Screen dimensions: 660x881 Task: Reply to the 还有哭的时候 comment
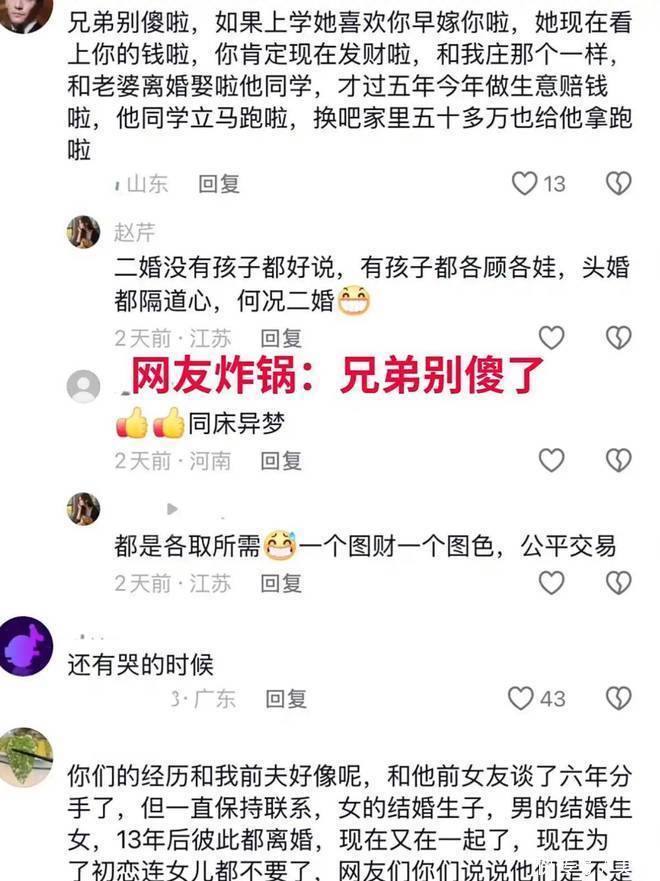(x=286, y=699)
